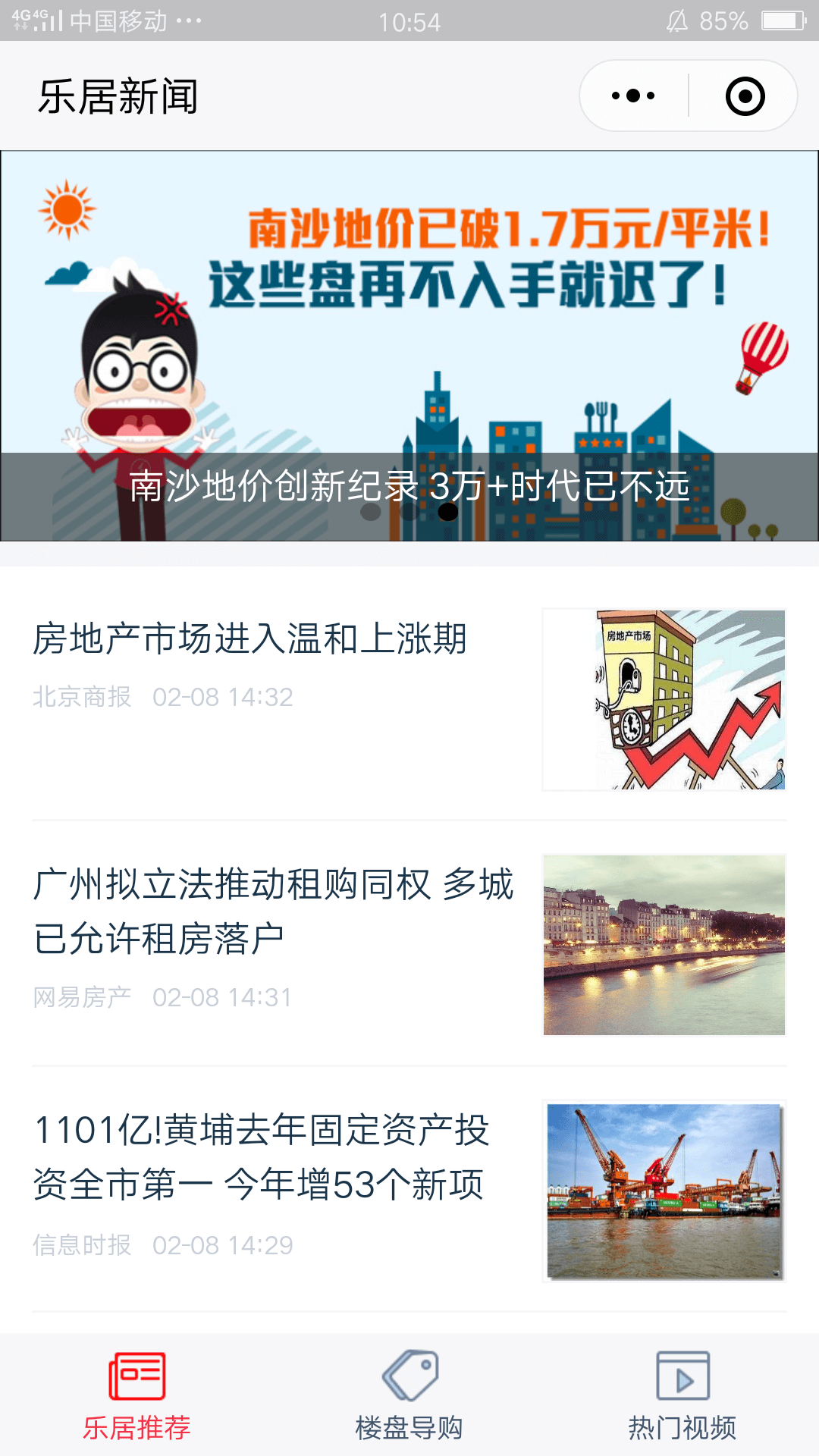Select the 乐居推荐 tab
This screenshot has width=819, height=1456.
click(x=136, y=1395)
